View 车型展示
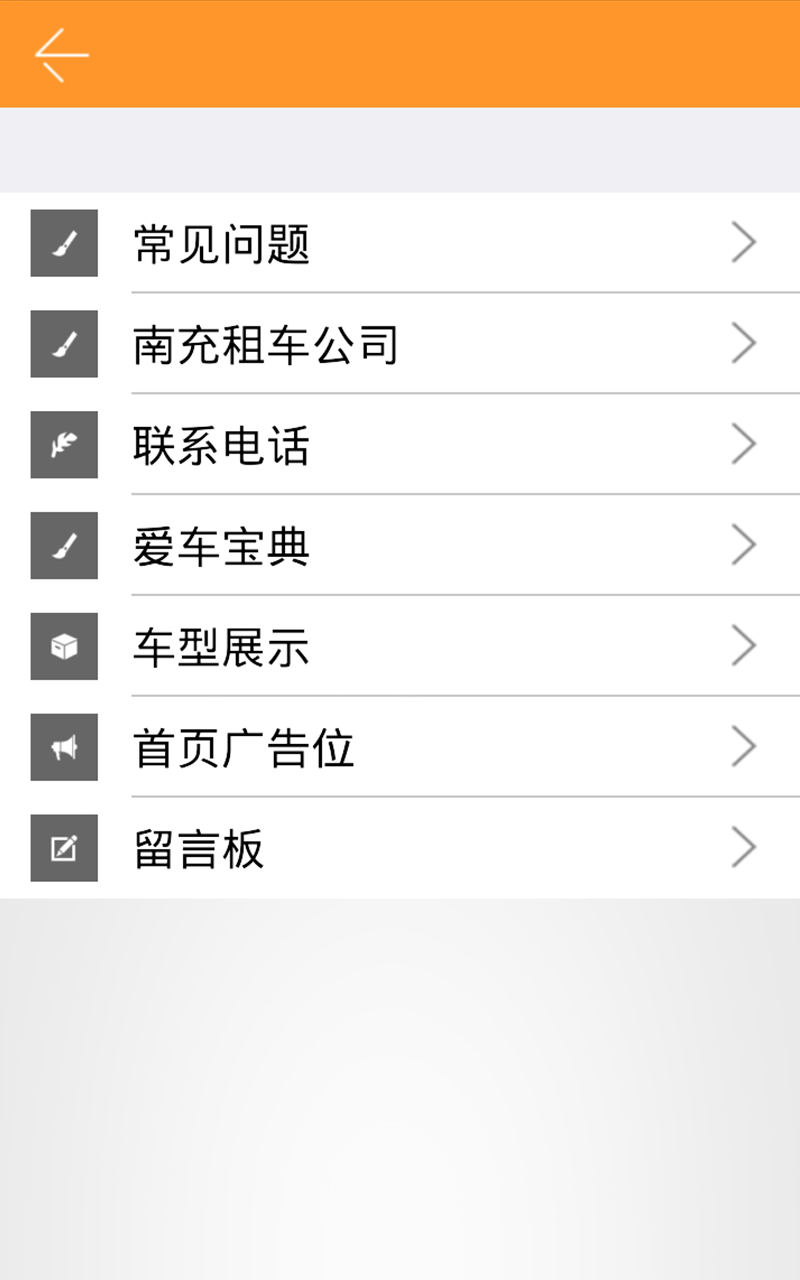 (x=400, y=647)
